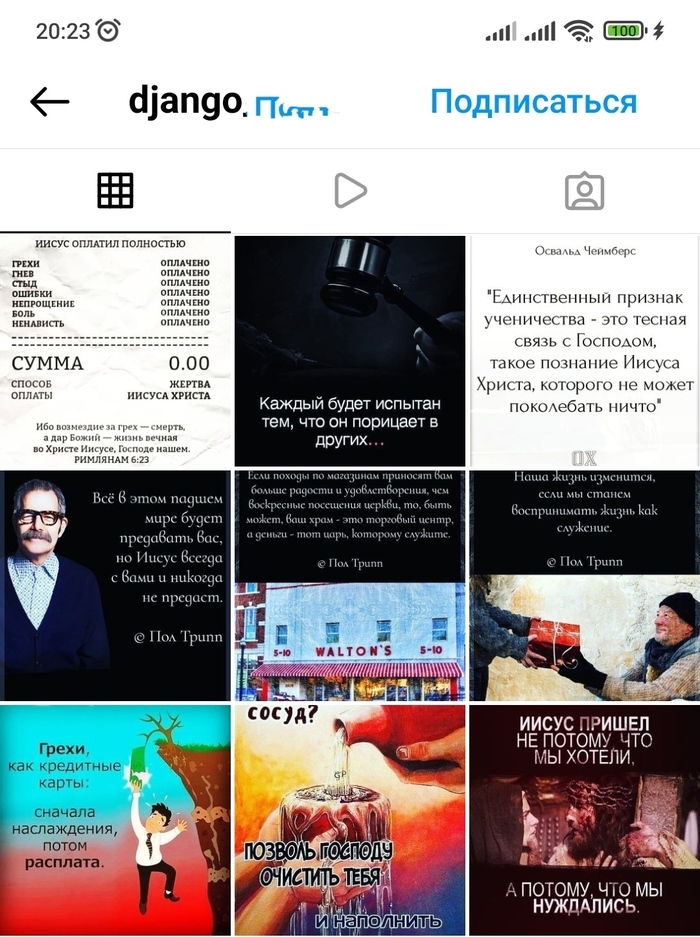Tap Подписаться to follow this profile
The height and width of the screenshot is (937, 700).
pos(533,101)
